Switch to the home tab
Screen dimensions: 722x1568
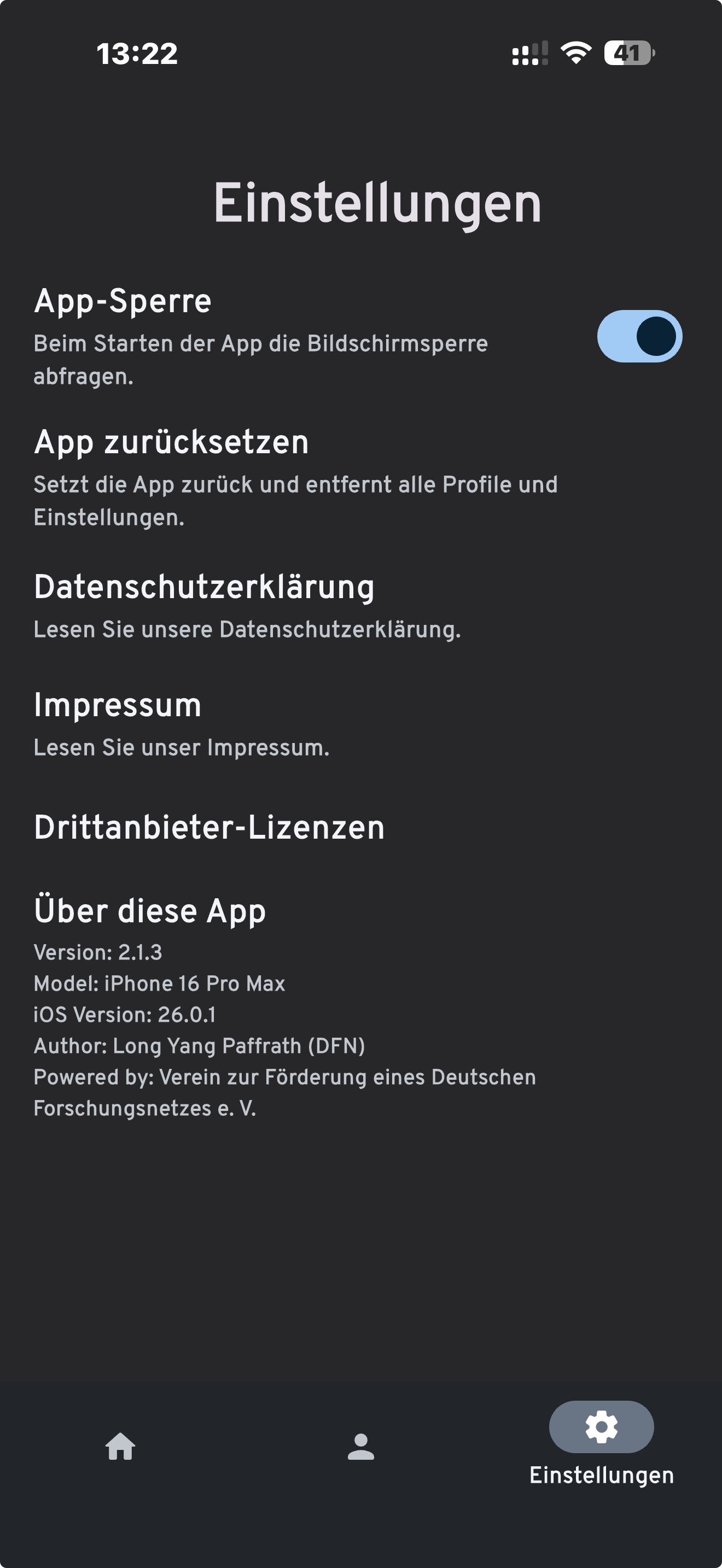120,1446
